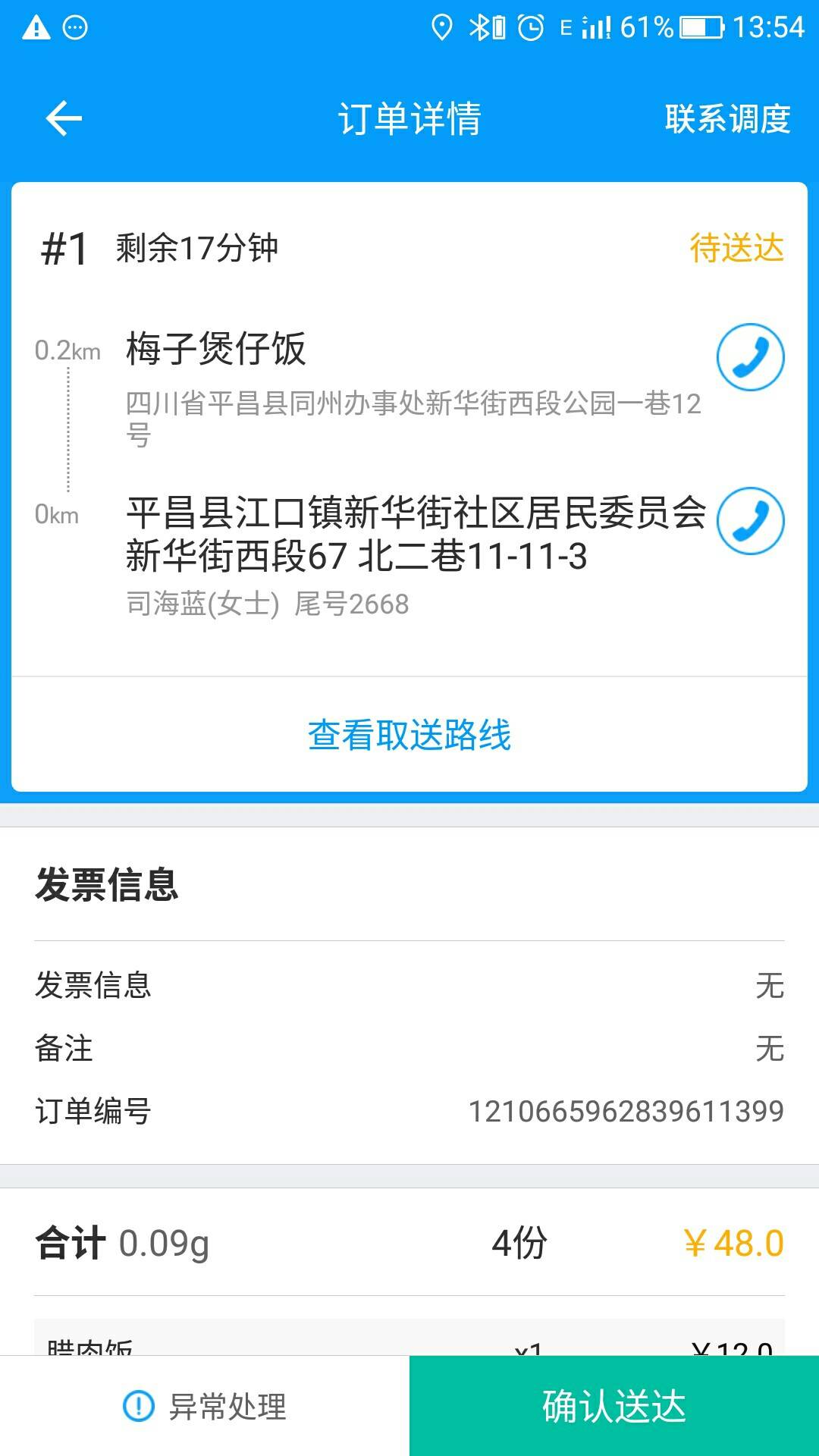This screenshot has width=819, height=1456.
Task: Call the restaurant 梅子煲仔饭
Action: (750, 357)
